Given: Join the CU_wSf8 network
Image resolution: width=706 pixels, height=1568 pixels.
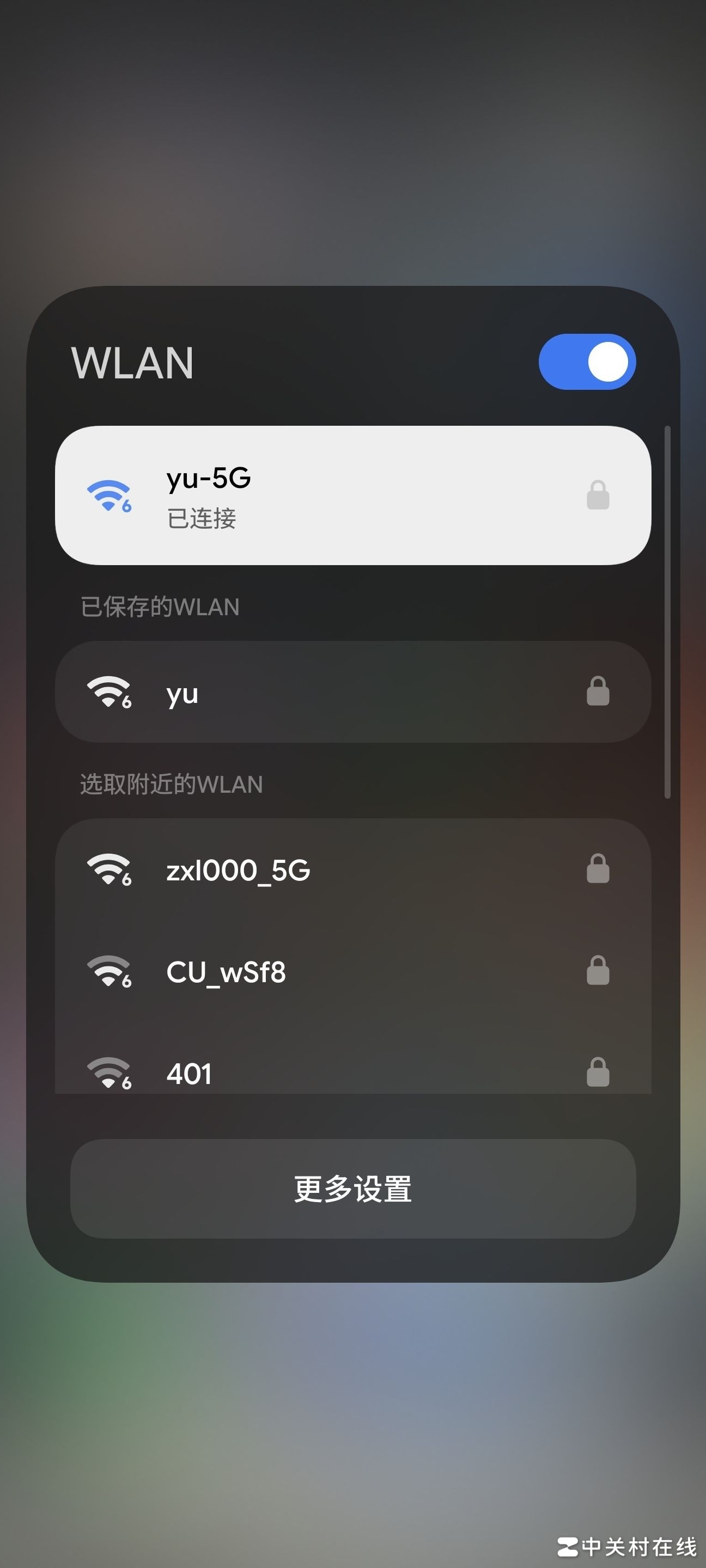Looking at the screenshot, I should [352, 971].
